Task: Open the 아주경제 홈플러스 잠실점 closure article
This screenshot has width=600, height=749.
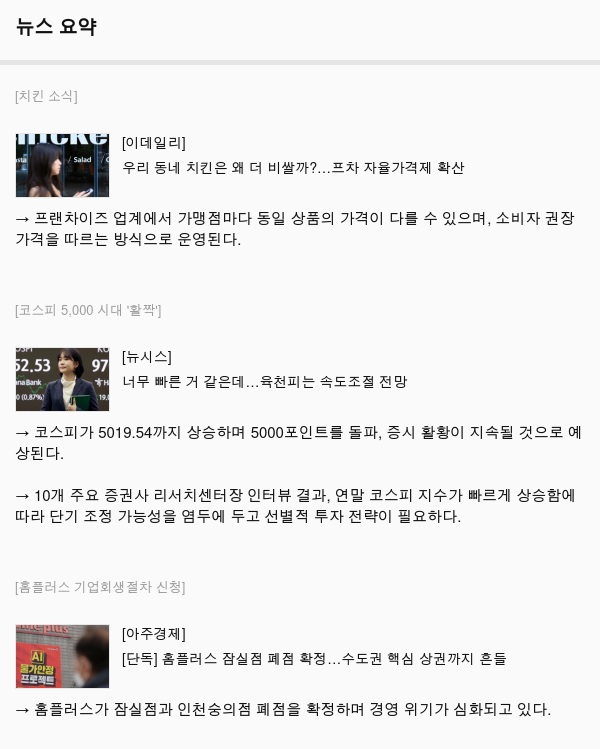Action: 314,658
